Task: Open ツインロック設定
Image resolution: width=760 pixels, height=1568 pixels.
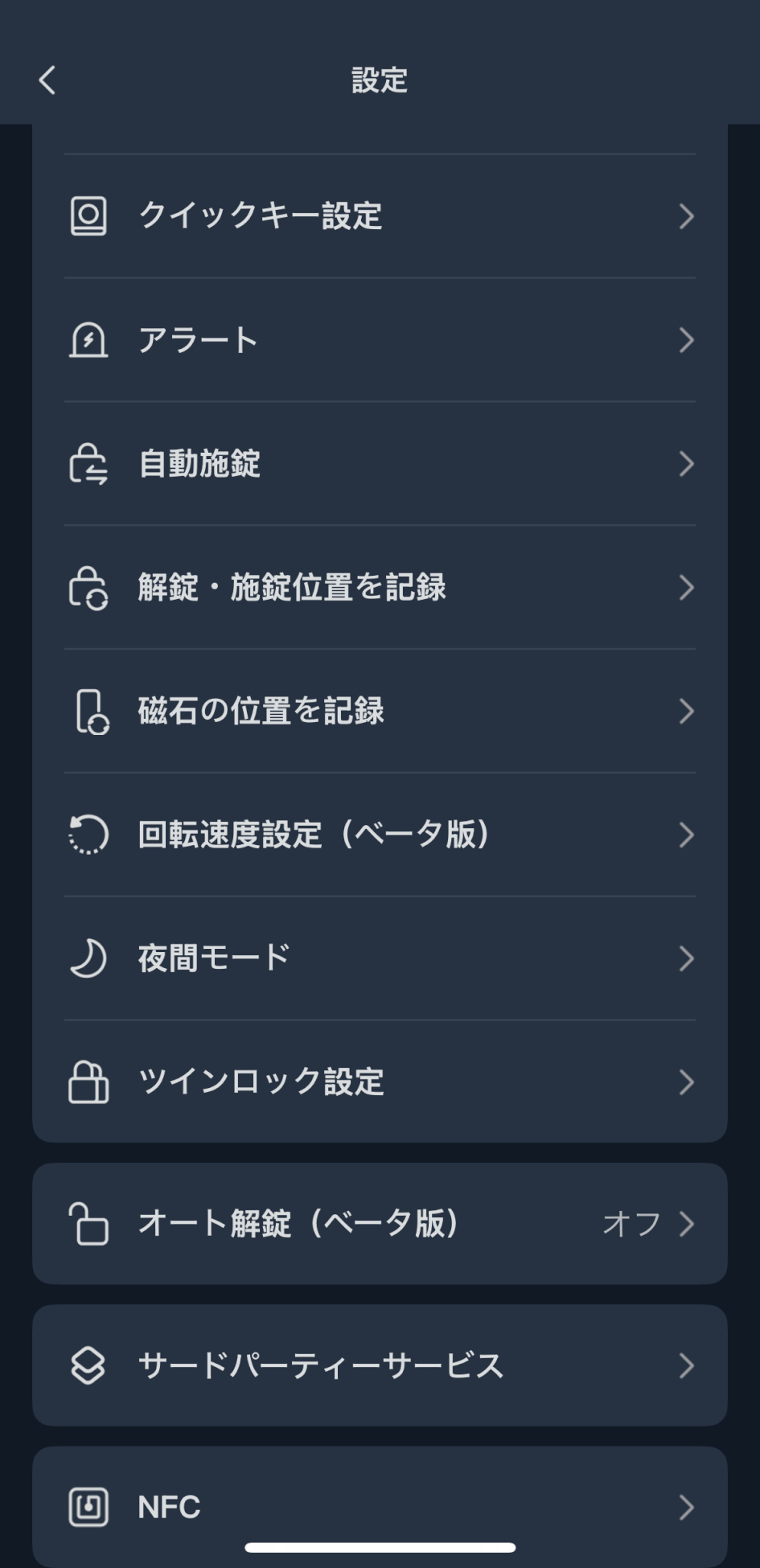Action: 380,1082
